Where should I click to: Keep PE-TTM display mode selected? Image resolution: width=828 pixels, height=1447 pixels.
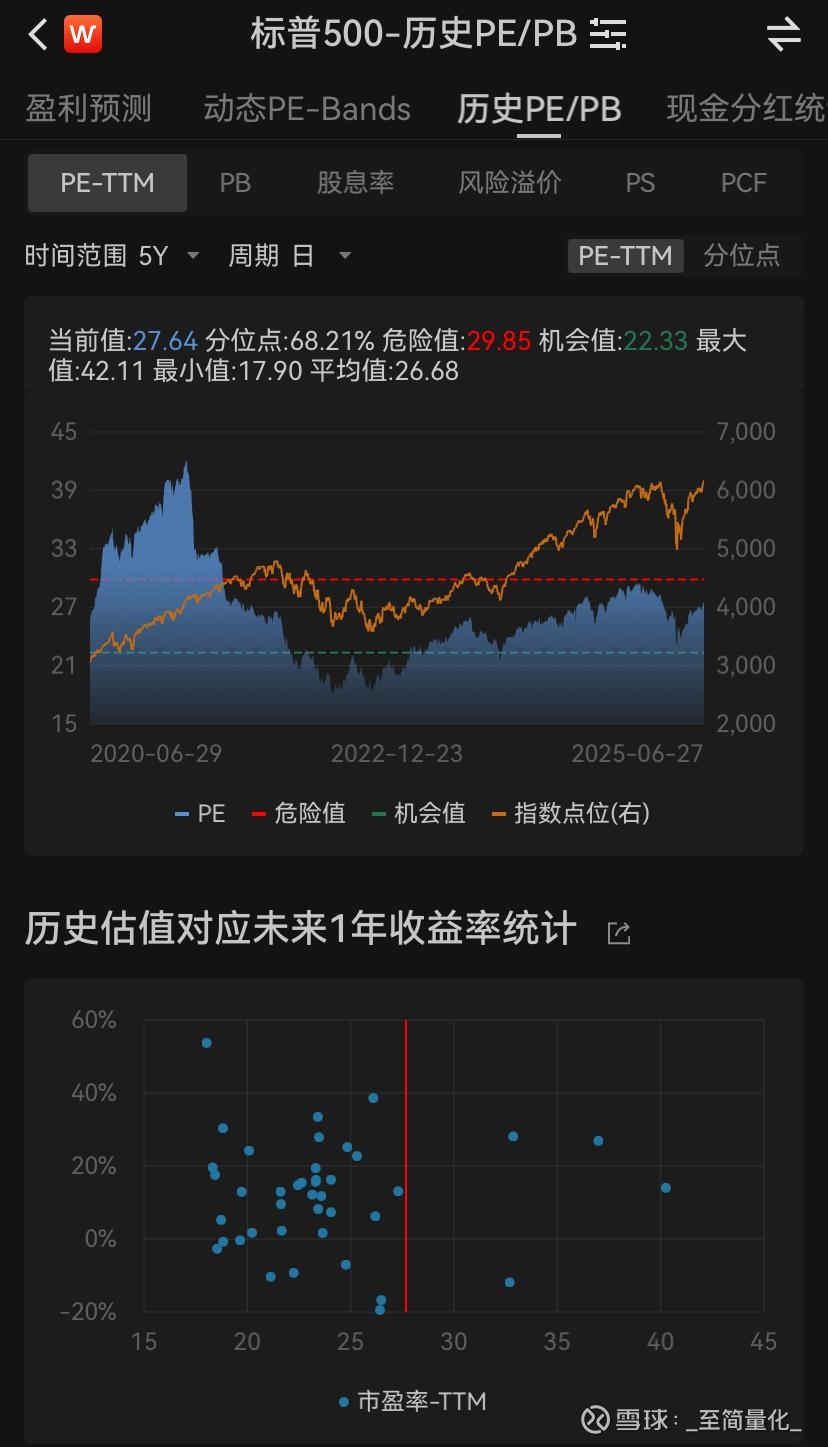[x=625, y=256]
